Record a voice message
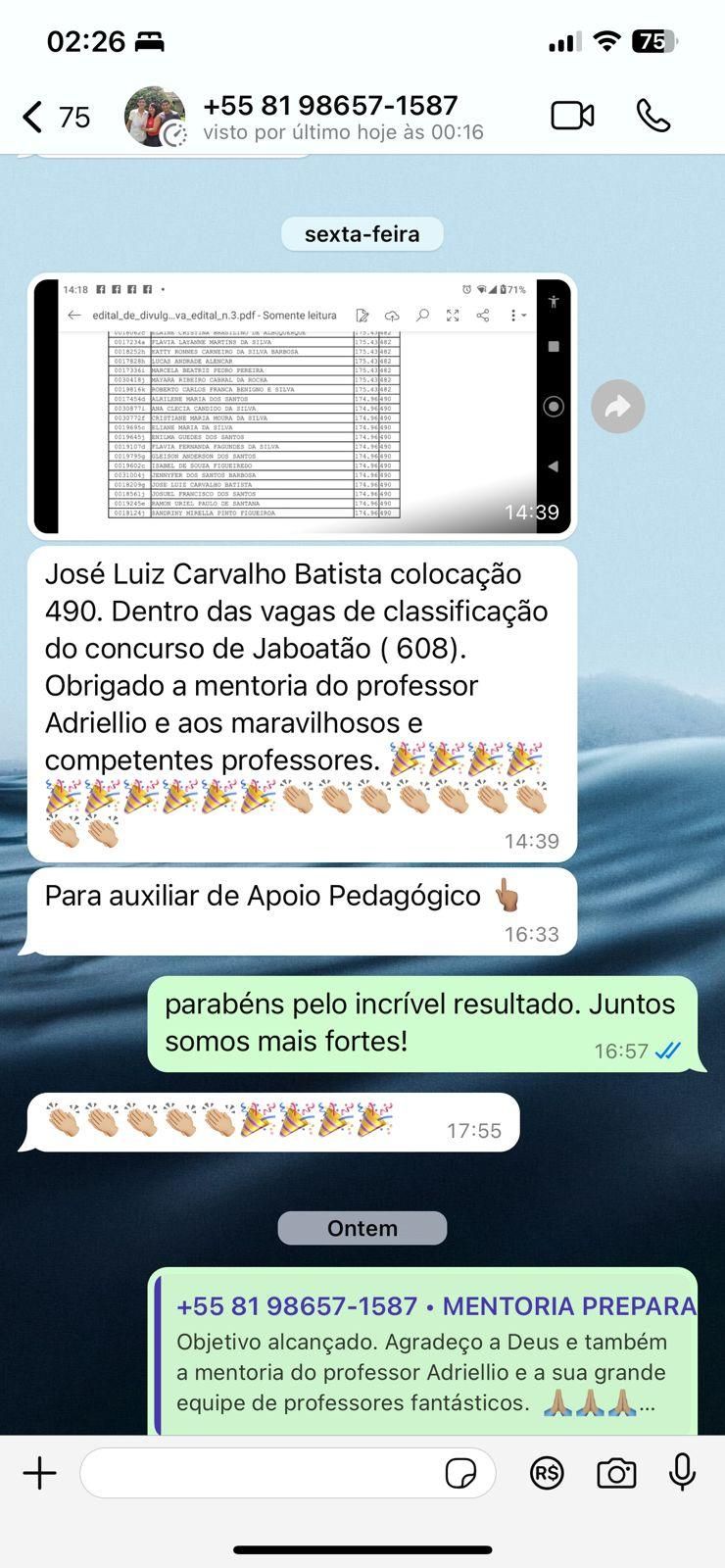Image resolution: width=725 pixels, height=1568 pixels. click(682, 1472)
